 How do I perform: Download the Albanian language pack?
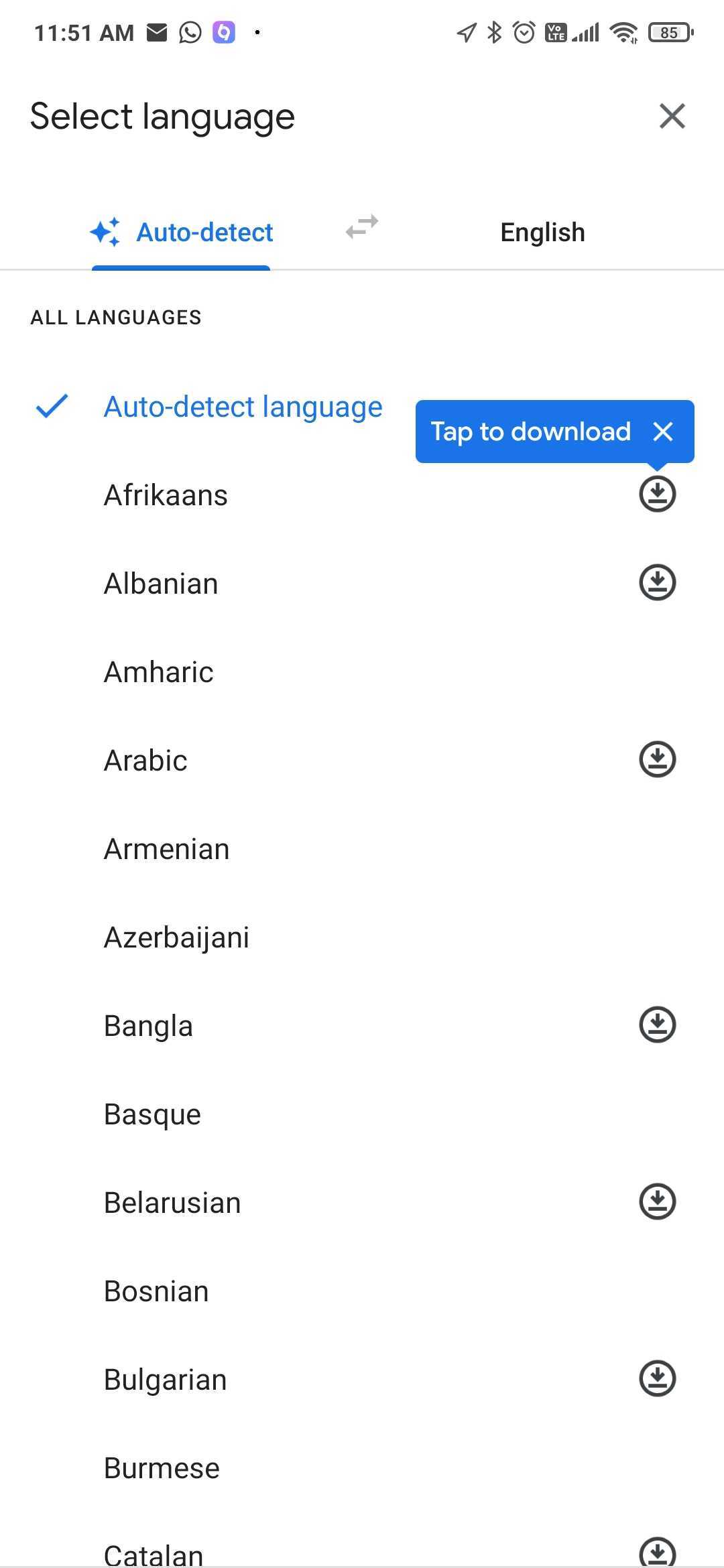(x=658, y=583)
